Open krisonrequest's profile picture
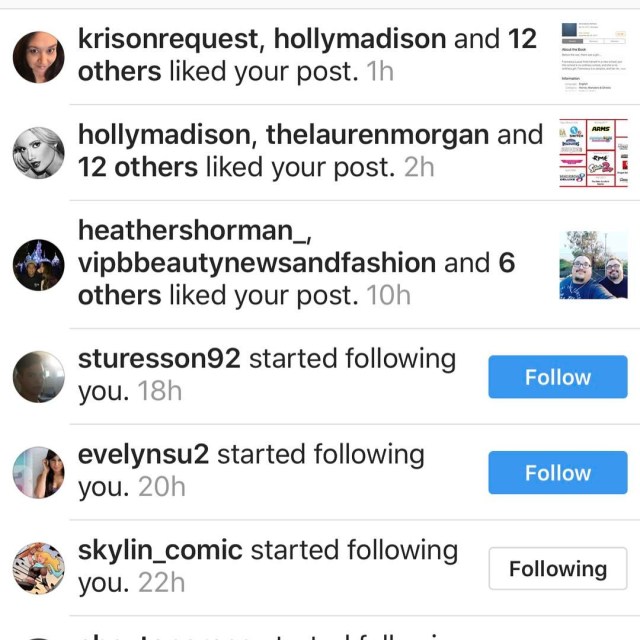640x640 pixels. click(38, 57)
